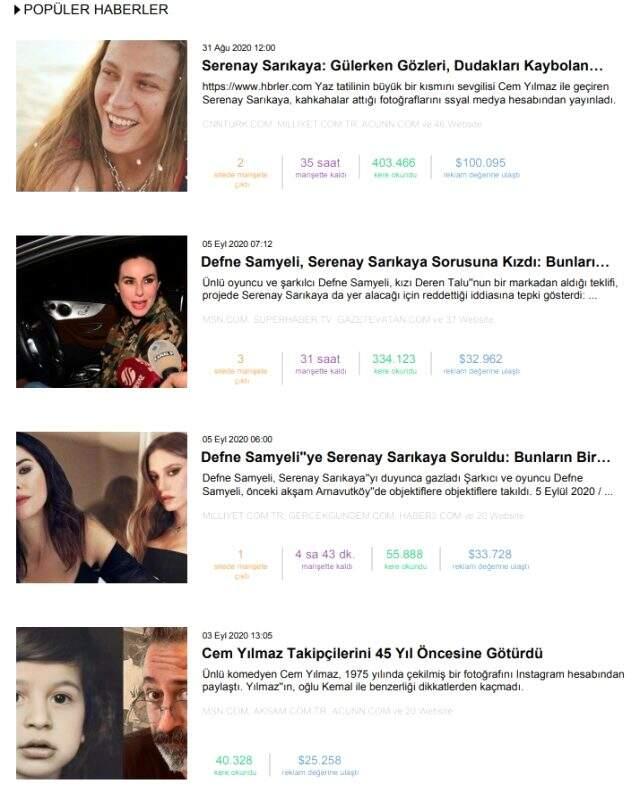
Task: Open the Serenay Sarıkaya: Gülerken Gözleri article headline
Action: pos(402,66)
